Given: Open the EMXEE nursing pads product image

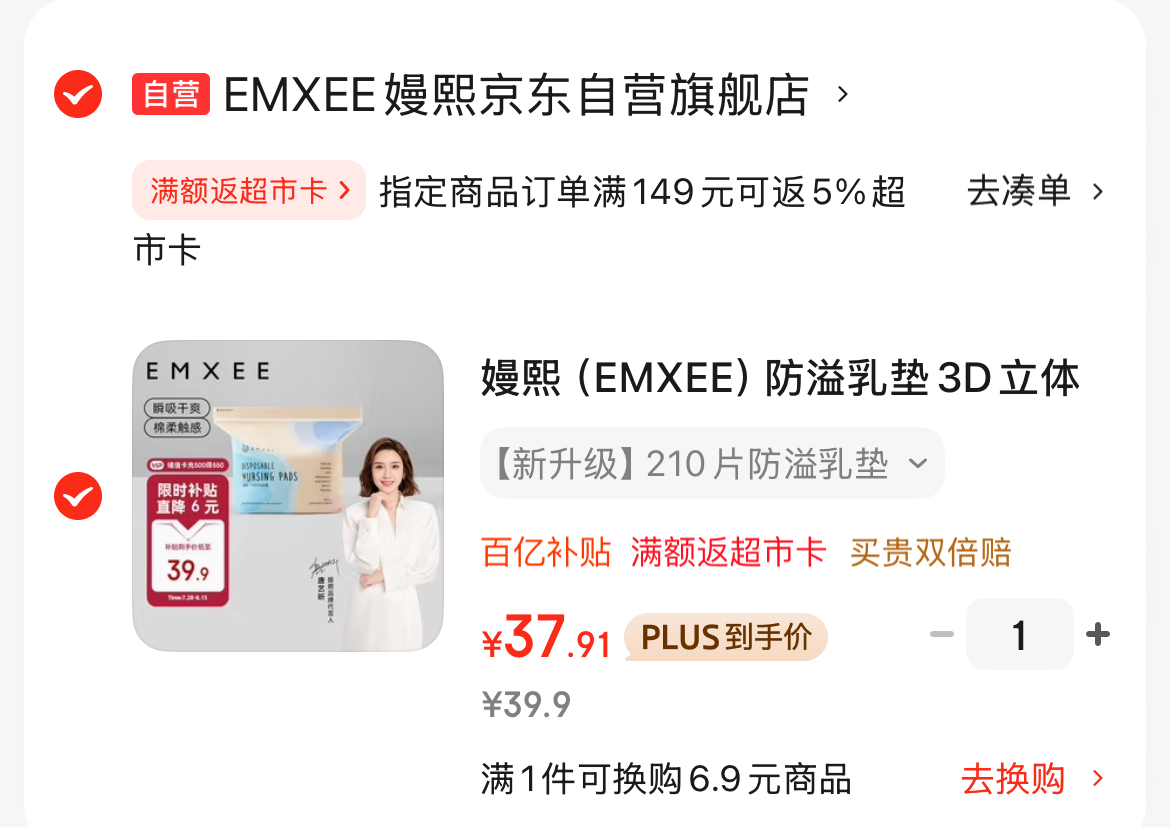Looking at the screenshot, I should coord(288,496).
